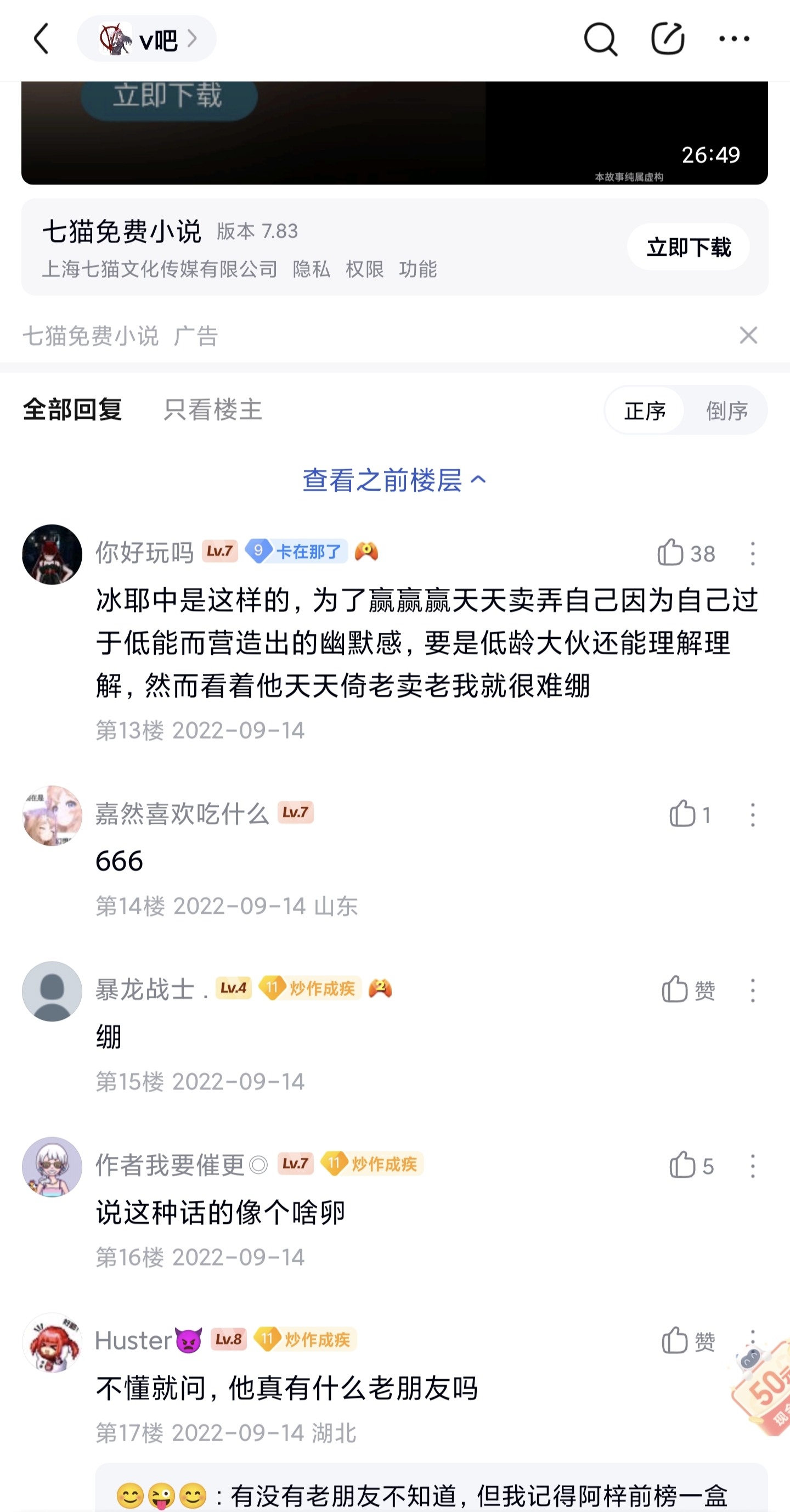Open more options on 你好玩吗's comment
The image size is (790, 1512).
pos(753,554)
